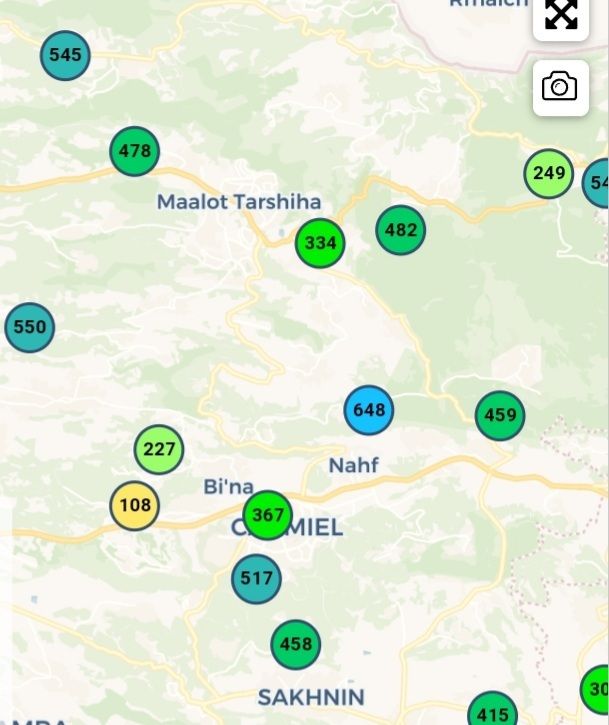Expand the map to fullscreen

point(561,16)
